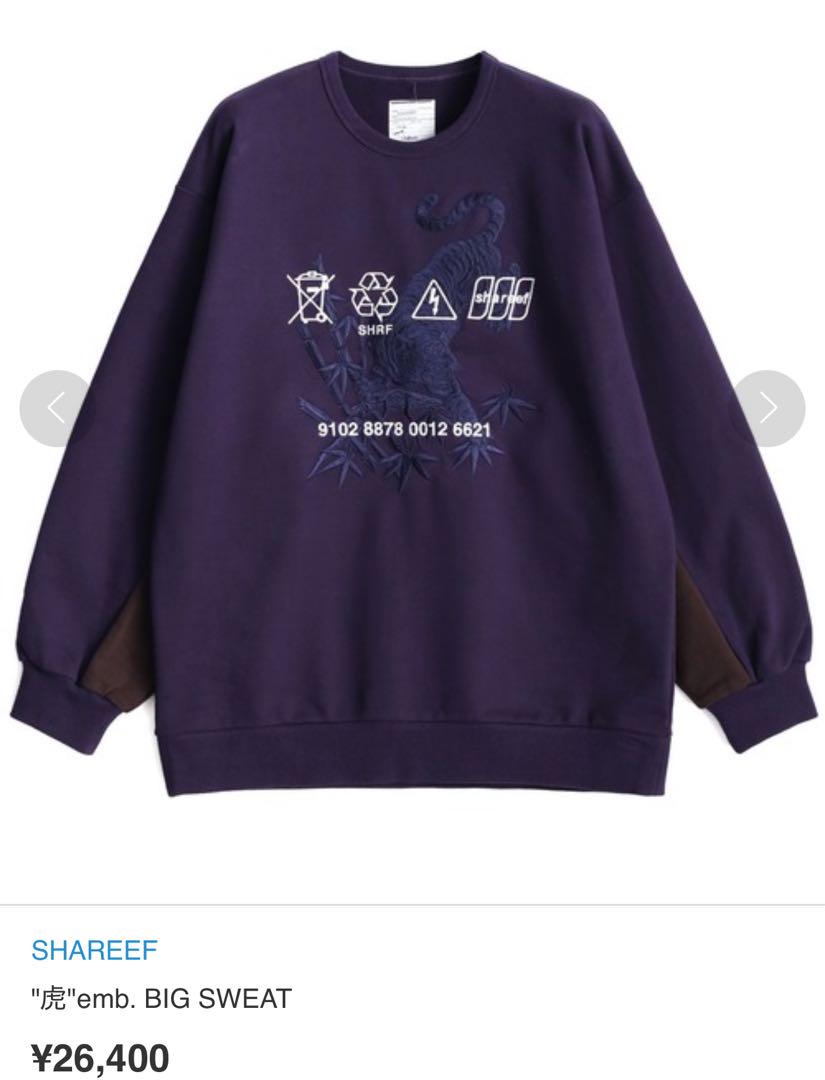Image resolution: width=825 pixels, height=1080 pixels.
Task: Show the next product image
Action: (768, 408)
